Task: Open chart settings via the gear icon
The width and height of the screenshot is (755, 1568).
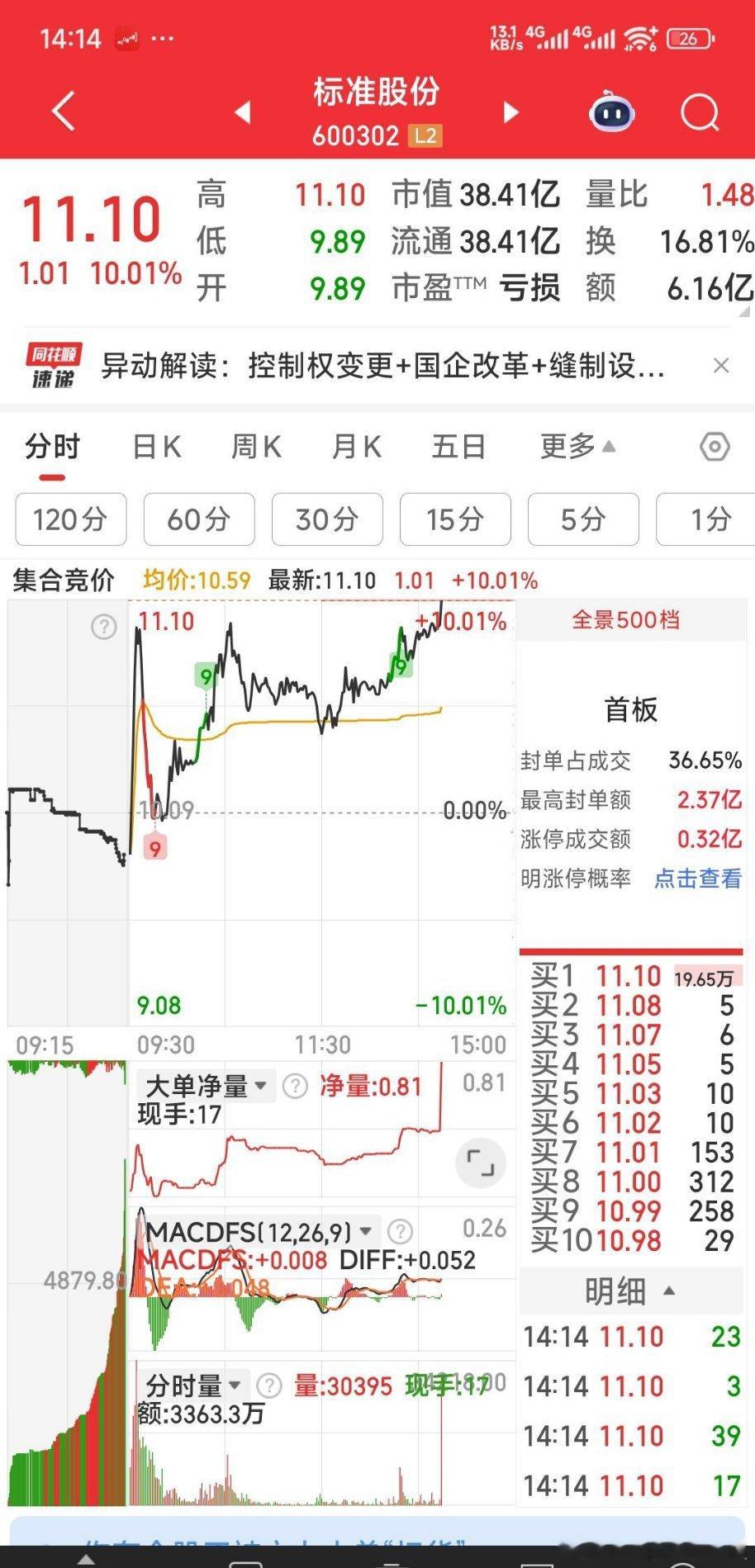Action: [712, 446]
